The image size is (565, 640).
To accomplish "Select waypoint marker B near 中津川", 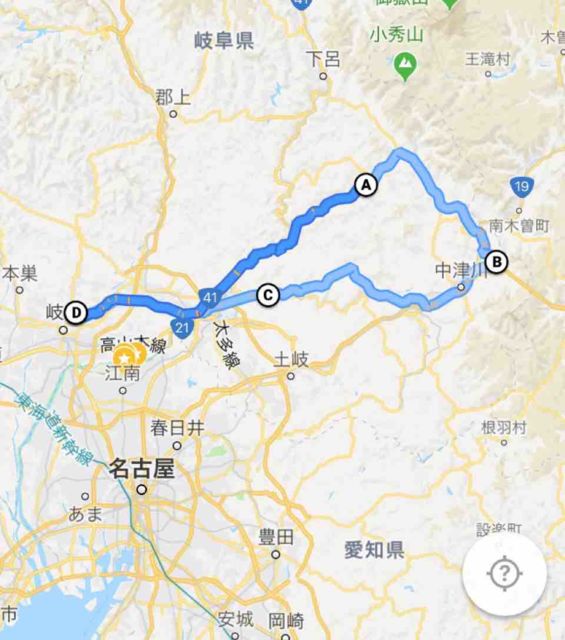I will 497,261.
